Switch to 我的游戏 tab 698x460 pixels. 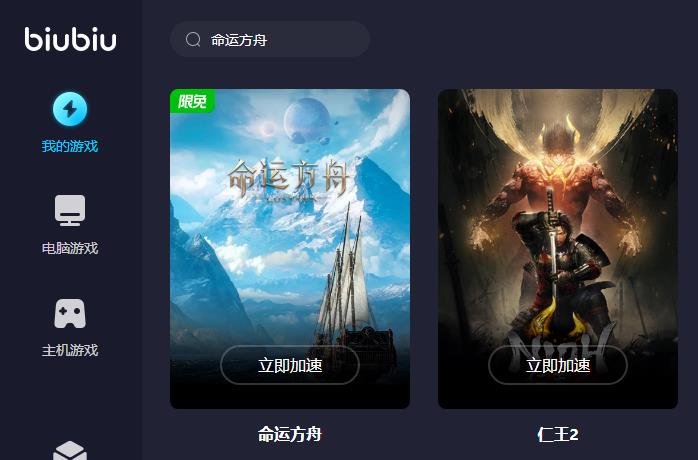70,122
